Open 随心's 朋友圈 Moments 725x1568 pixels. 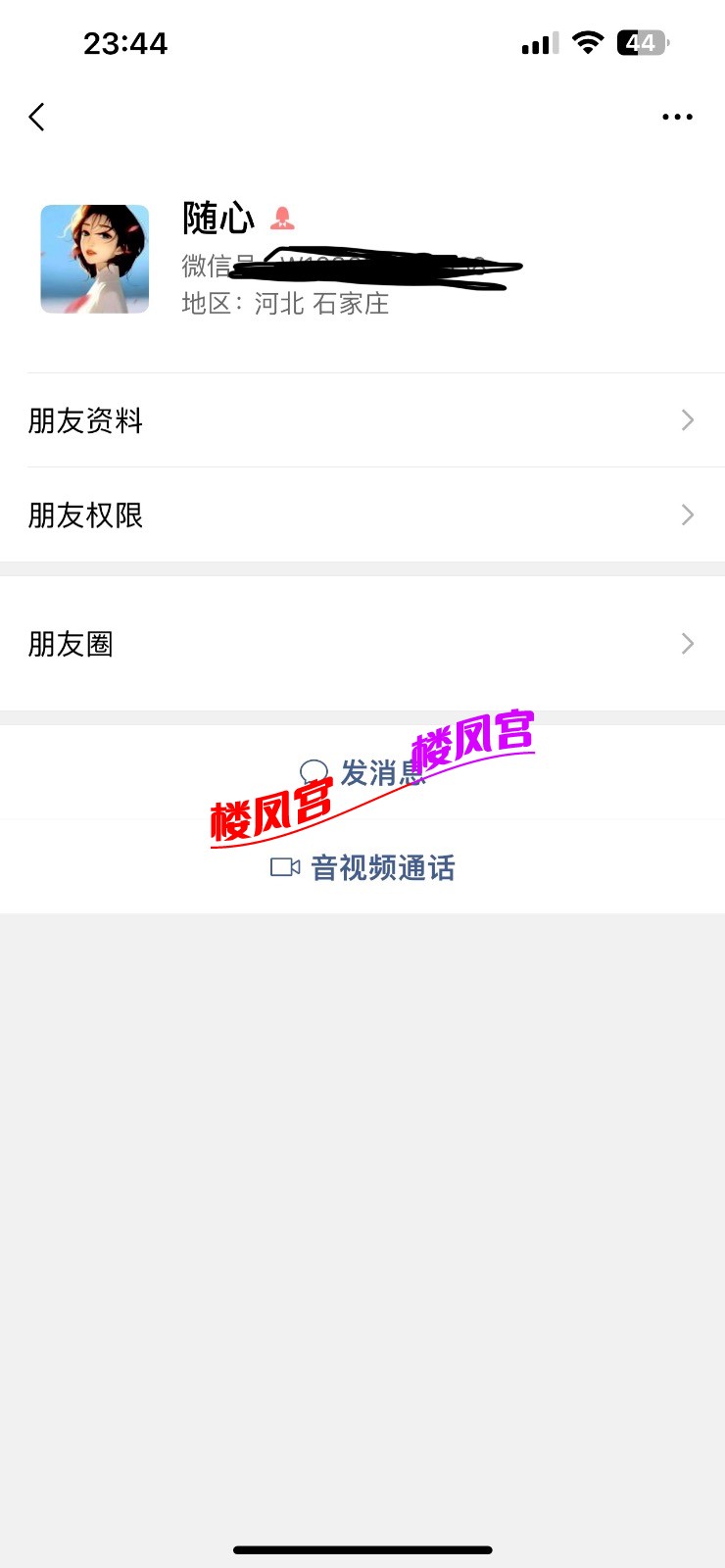(x=362, y=644)
